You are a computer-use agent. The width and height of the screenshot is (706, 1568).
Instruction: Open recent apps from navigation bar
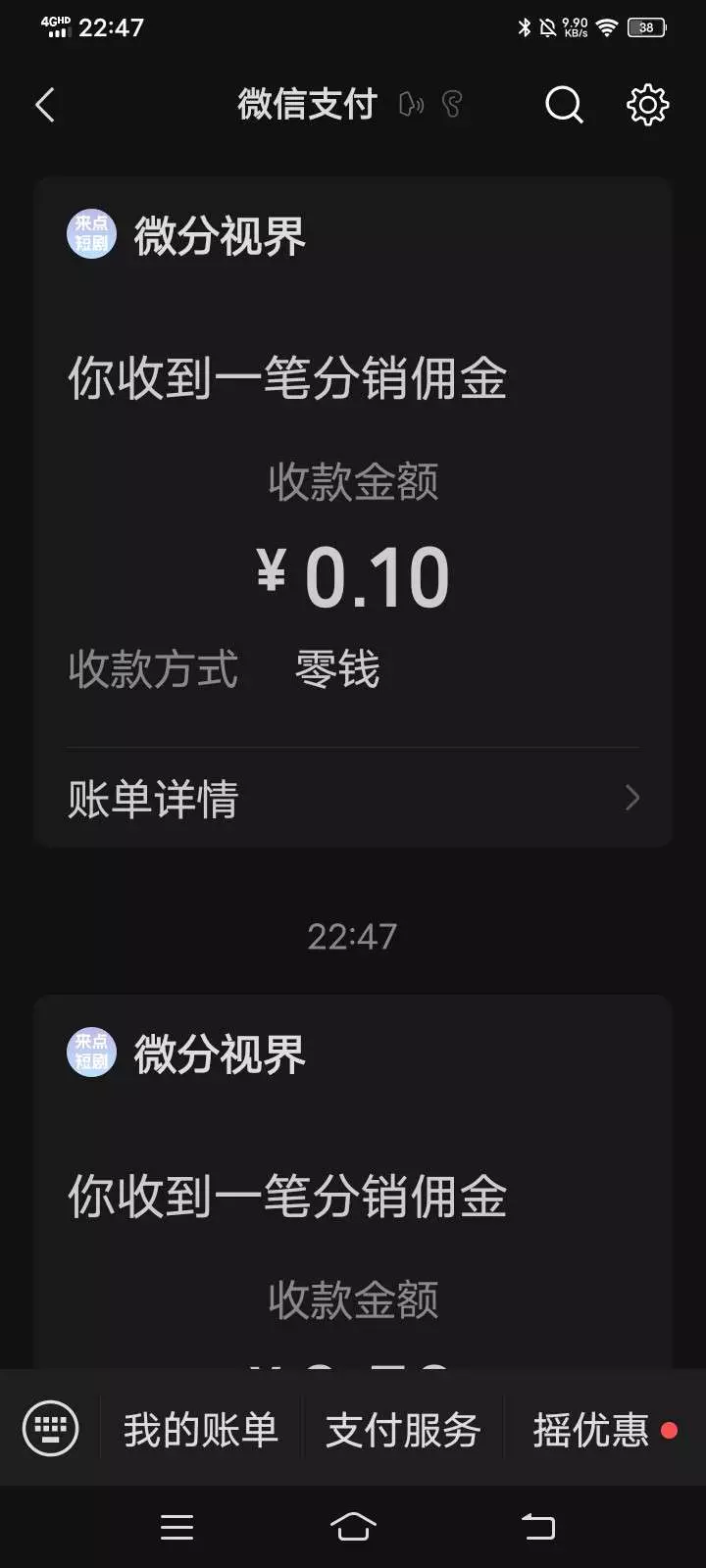(176, 1526)
